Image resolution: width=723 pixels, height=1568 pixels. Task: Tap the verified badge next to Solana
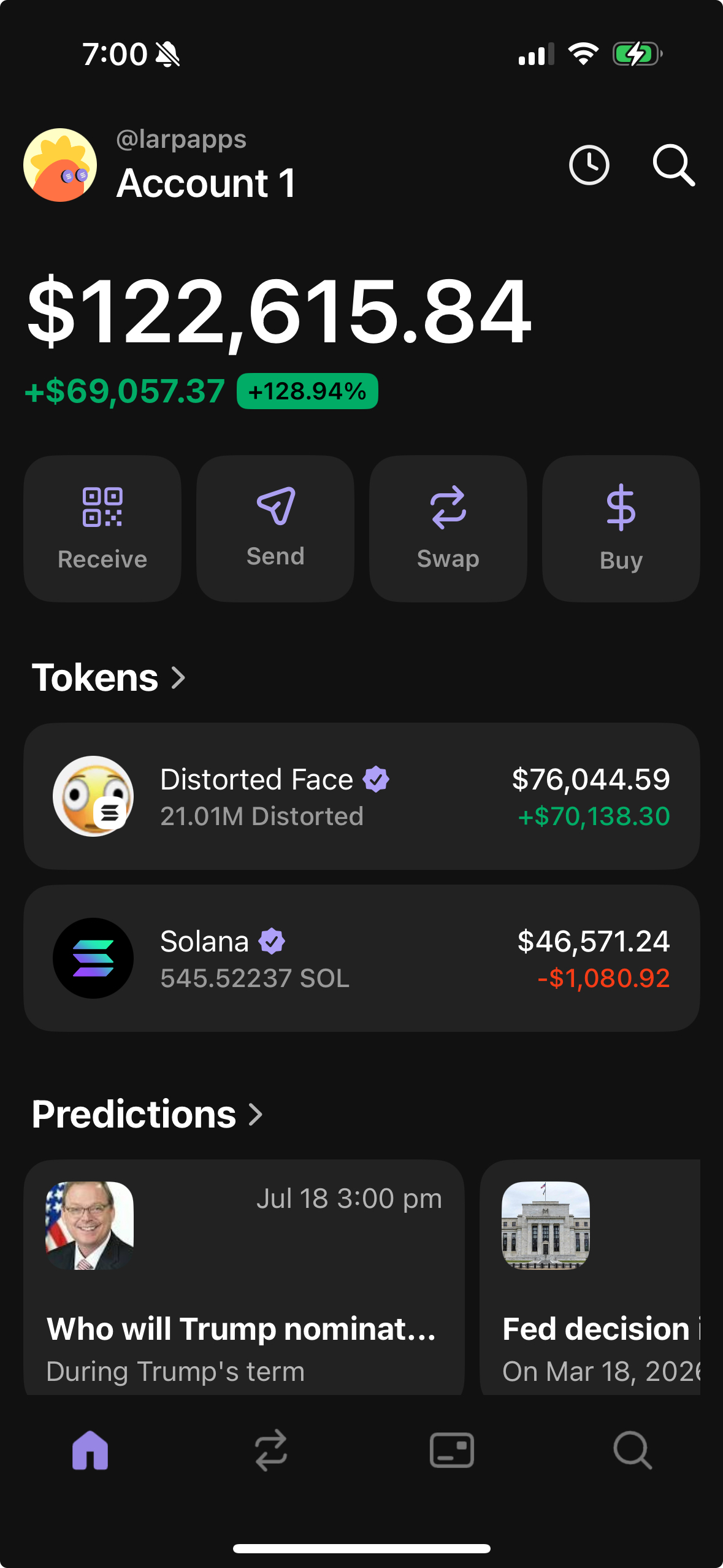(272, 940)
